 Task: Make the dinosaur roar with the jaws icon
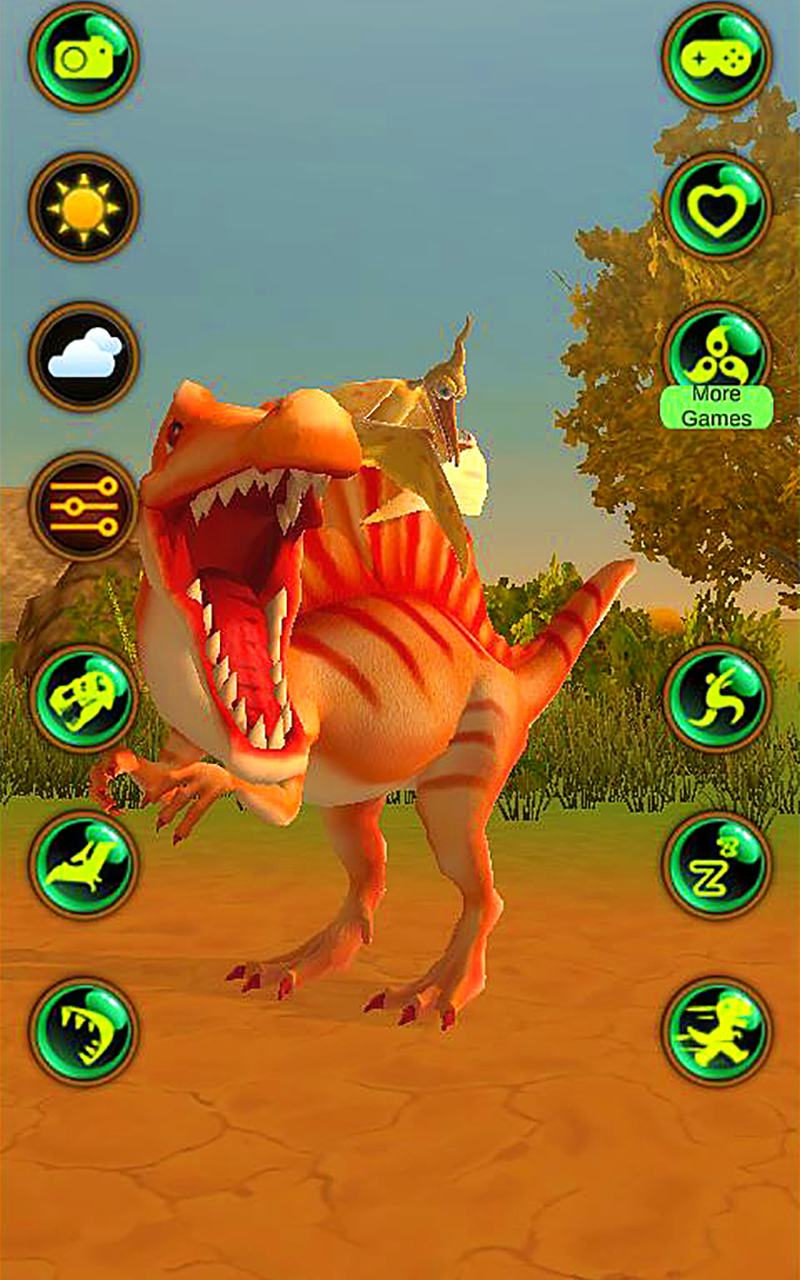84,1032
